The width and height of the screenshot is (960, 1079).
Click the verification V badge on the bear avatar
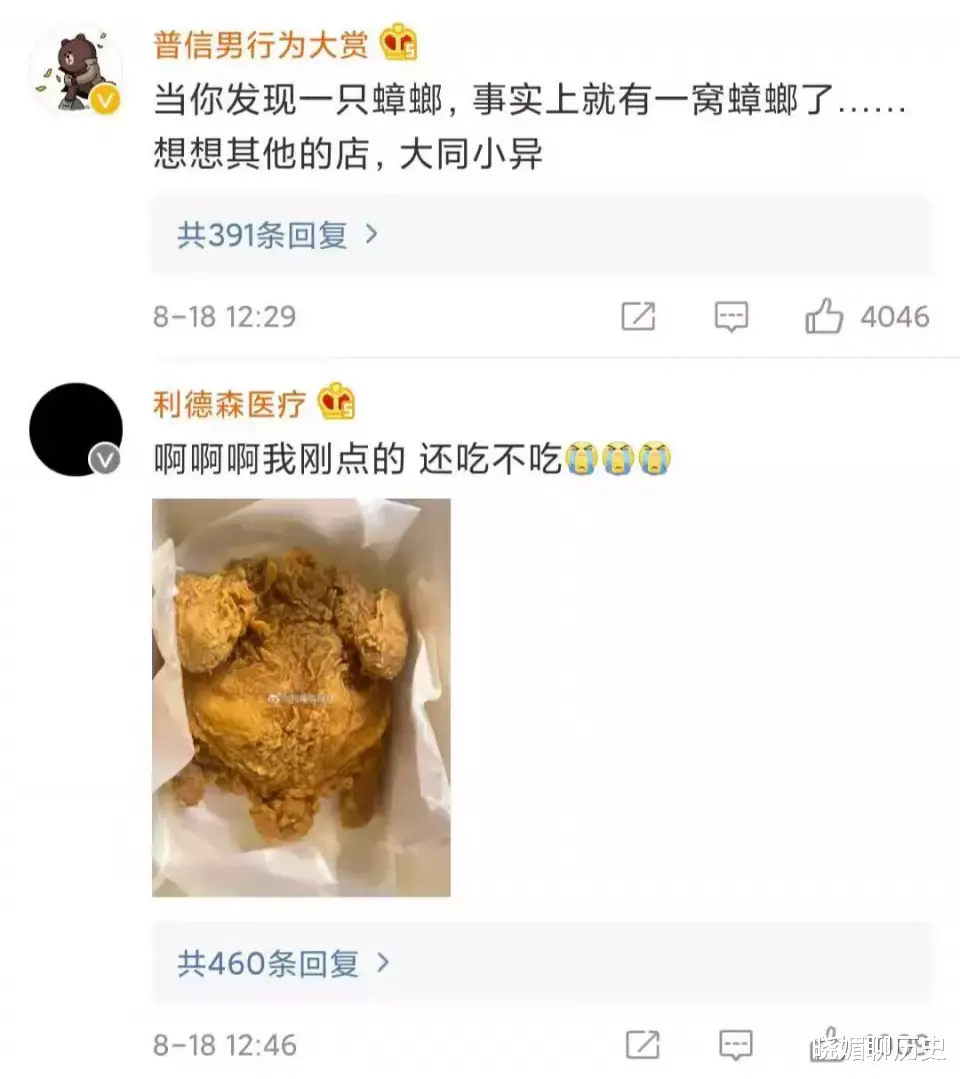pos(103,99)
